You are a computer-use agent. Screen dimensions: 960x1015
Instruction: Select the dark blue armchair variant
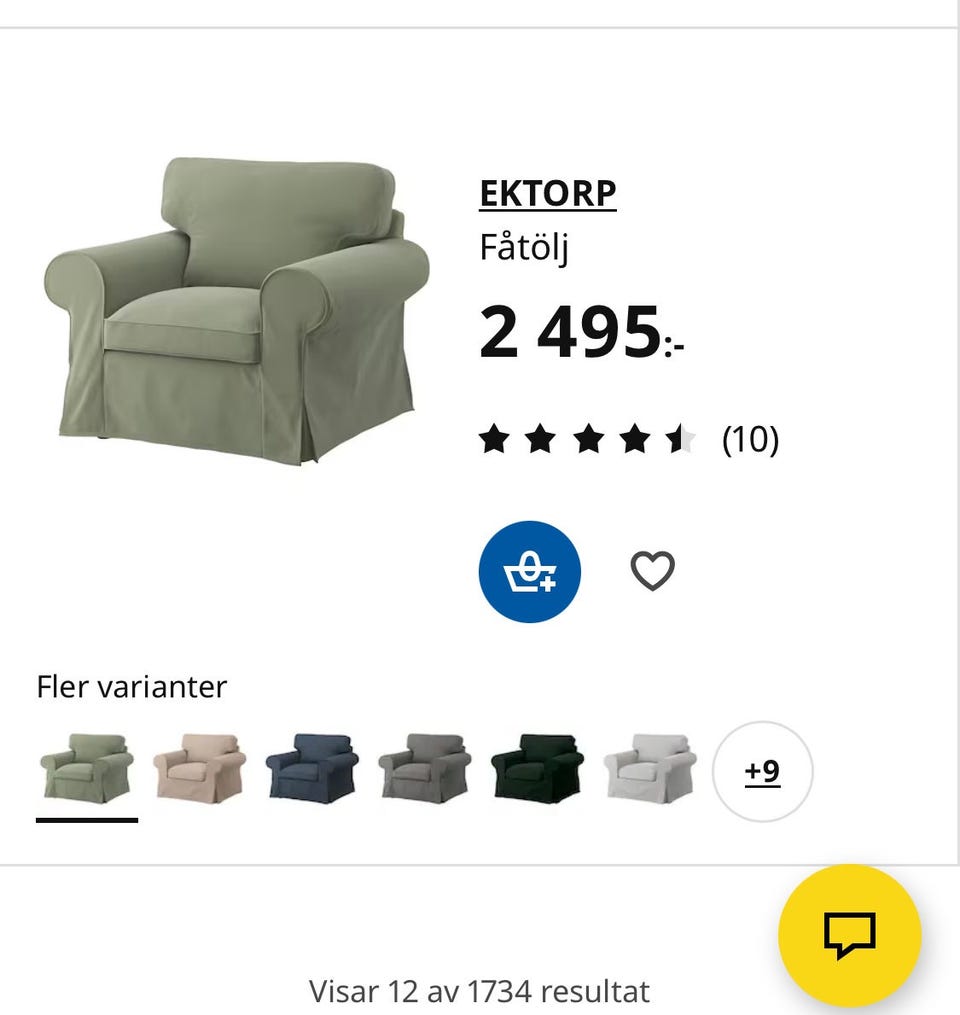pos(312,768)
